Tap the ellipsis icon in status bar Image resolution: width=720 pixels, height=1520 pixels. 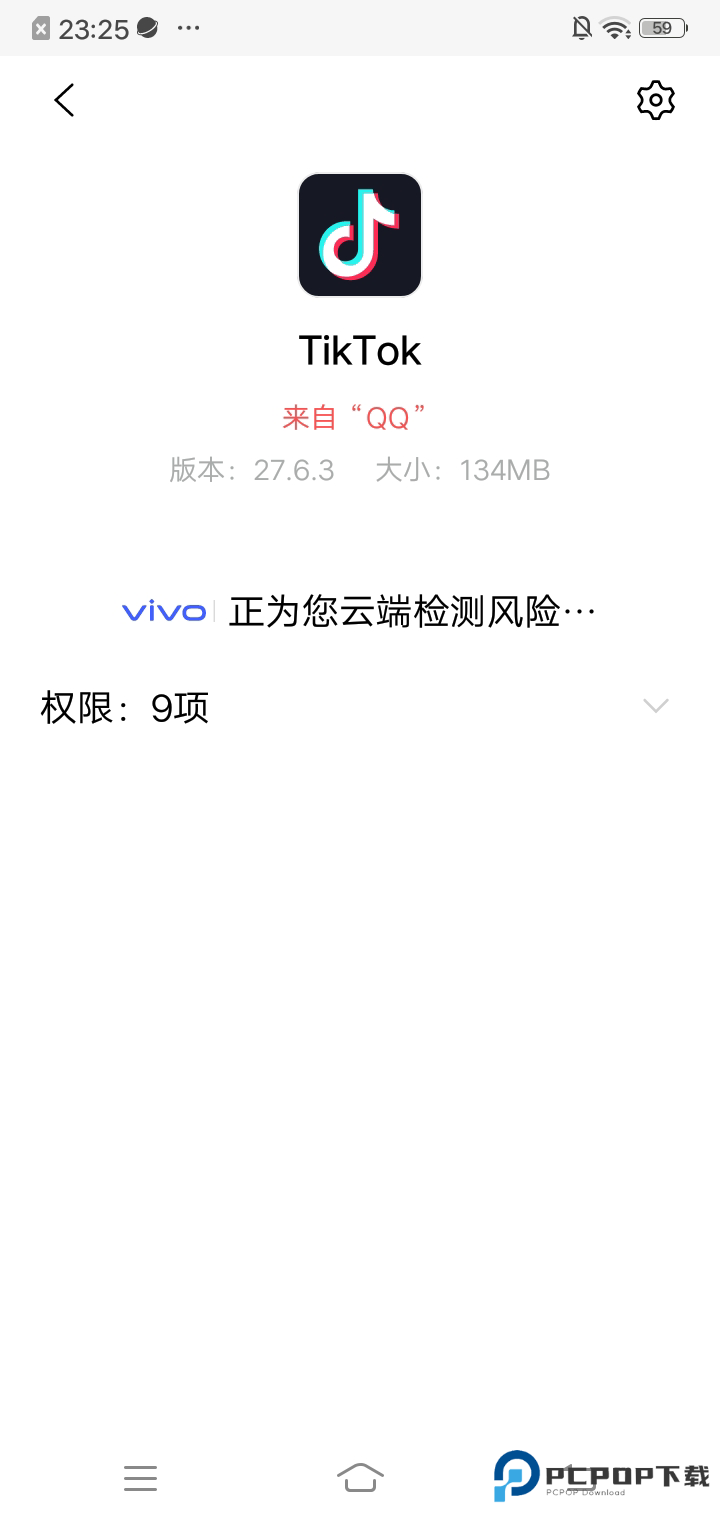coord(188,28)
